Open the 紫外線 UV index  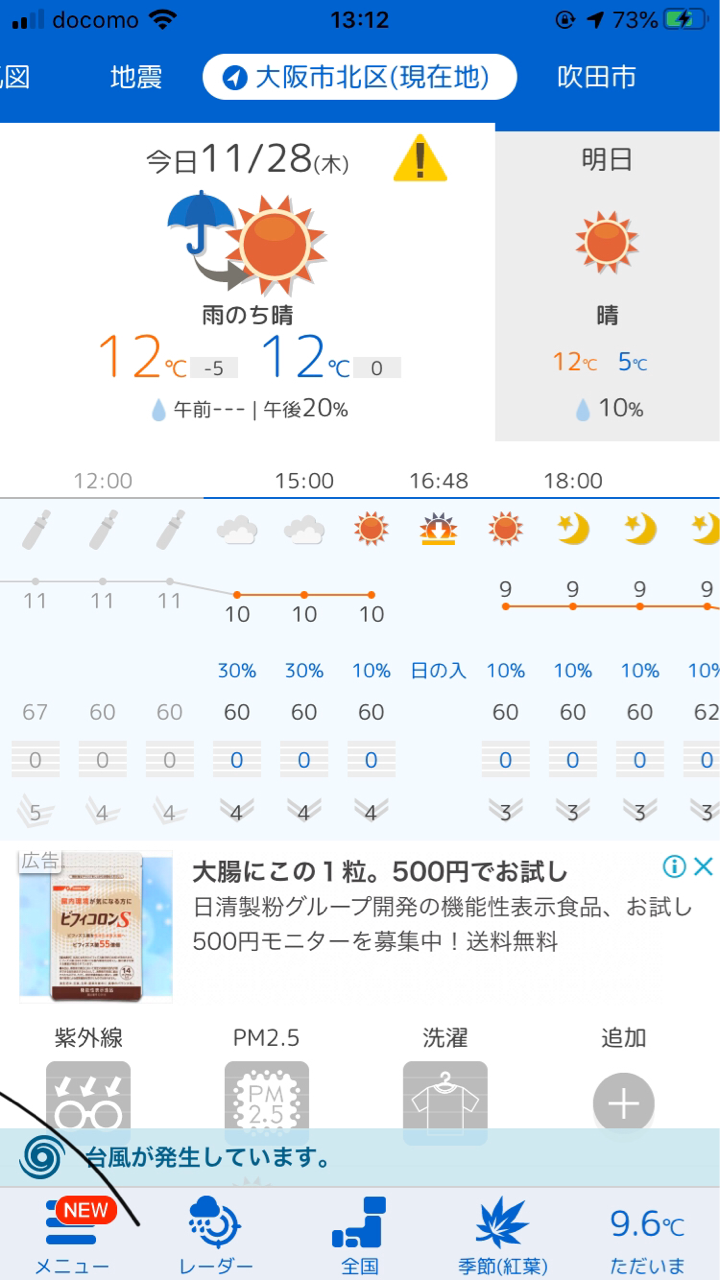coord(88,1090)
